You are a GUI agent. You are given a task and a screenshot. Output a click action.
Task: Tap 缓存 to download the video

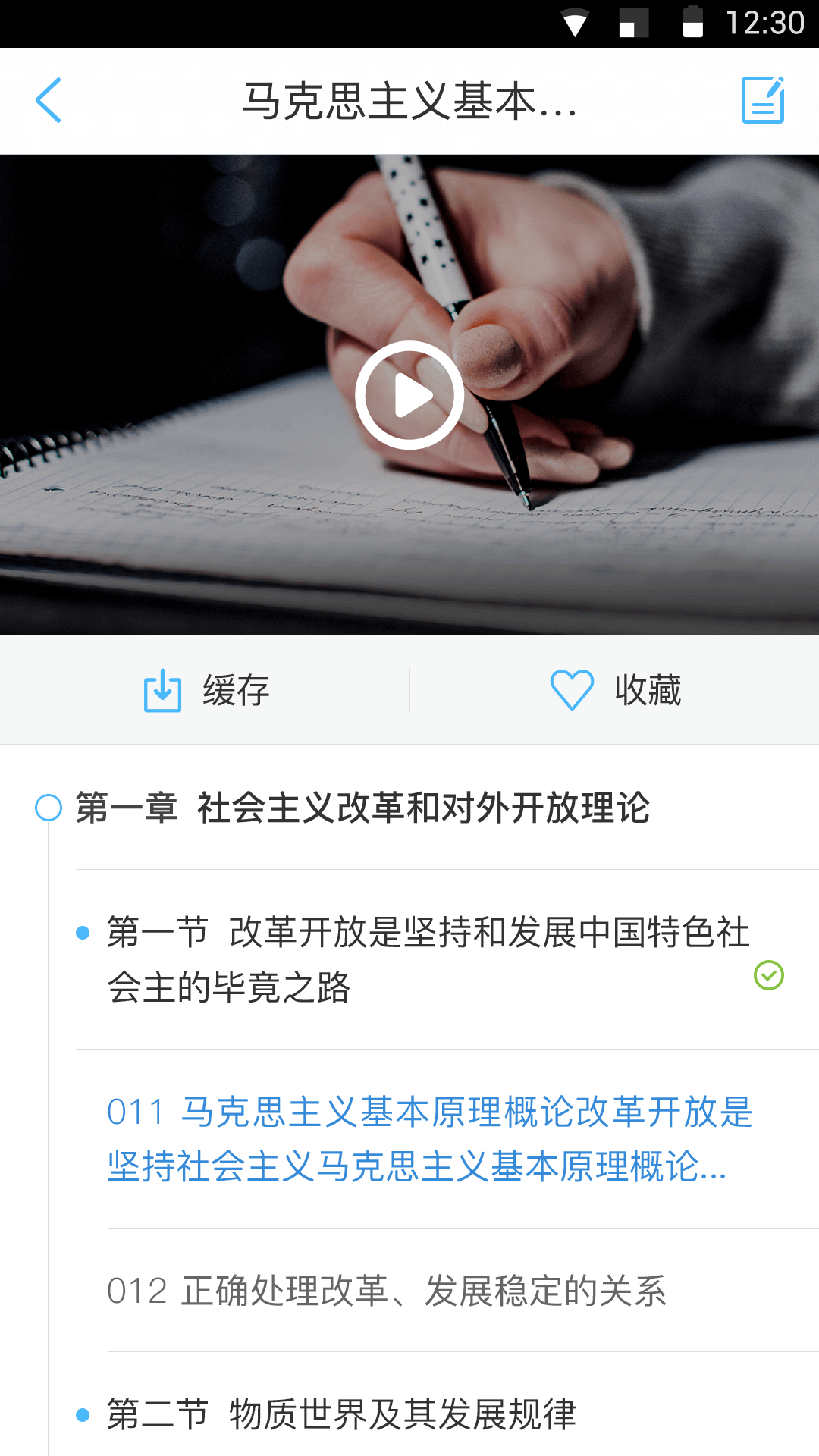(206, 690)
